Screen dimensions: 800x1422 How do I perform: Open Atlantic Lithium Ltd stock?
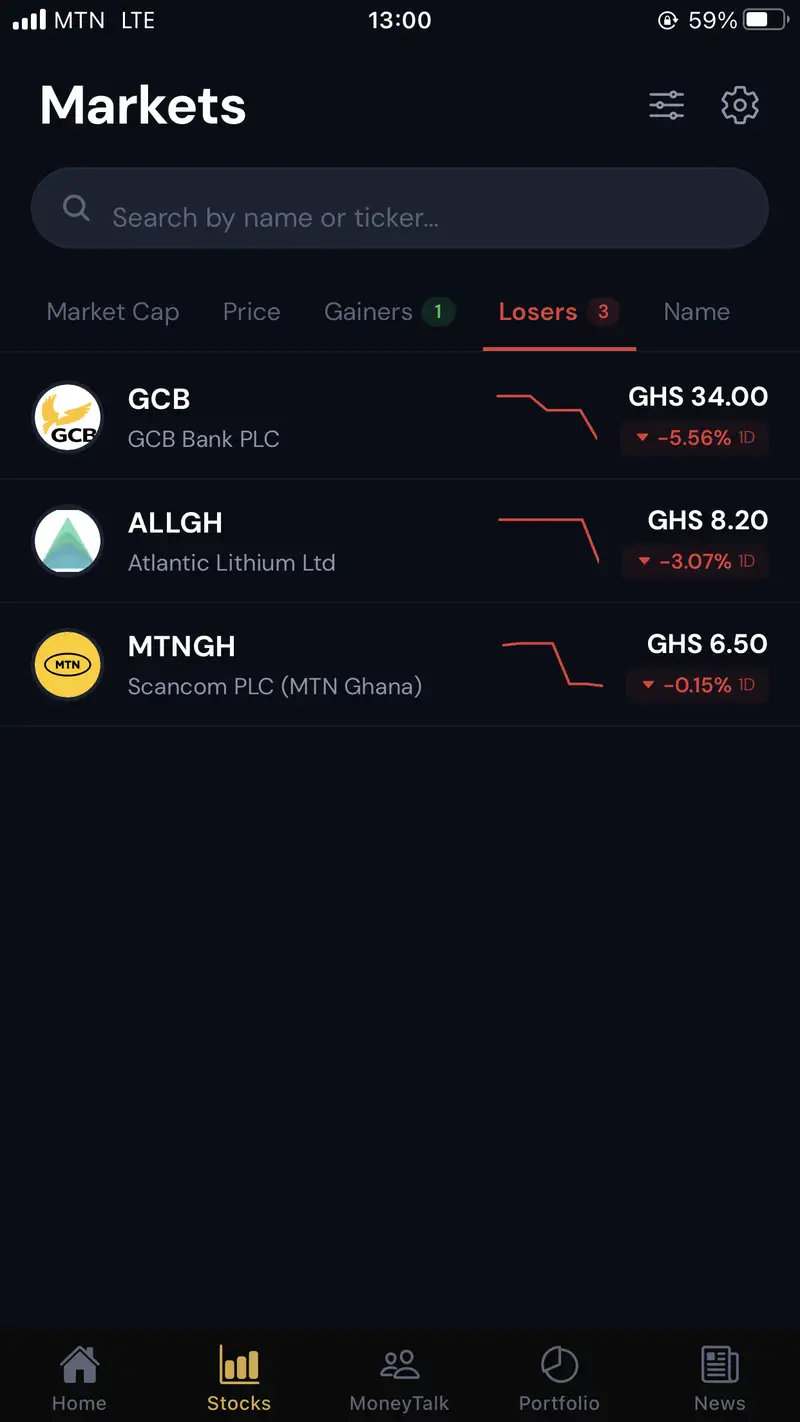pos(400,541)
